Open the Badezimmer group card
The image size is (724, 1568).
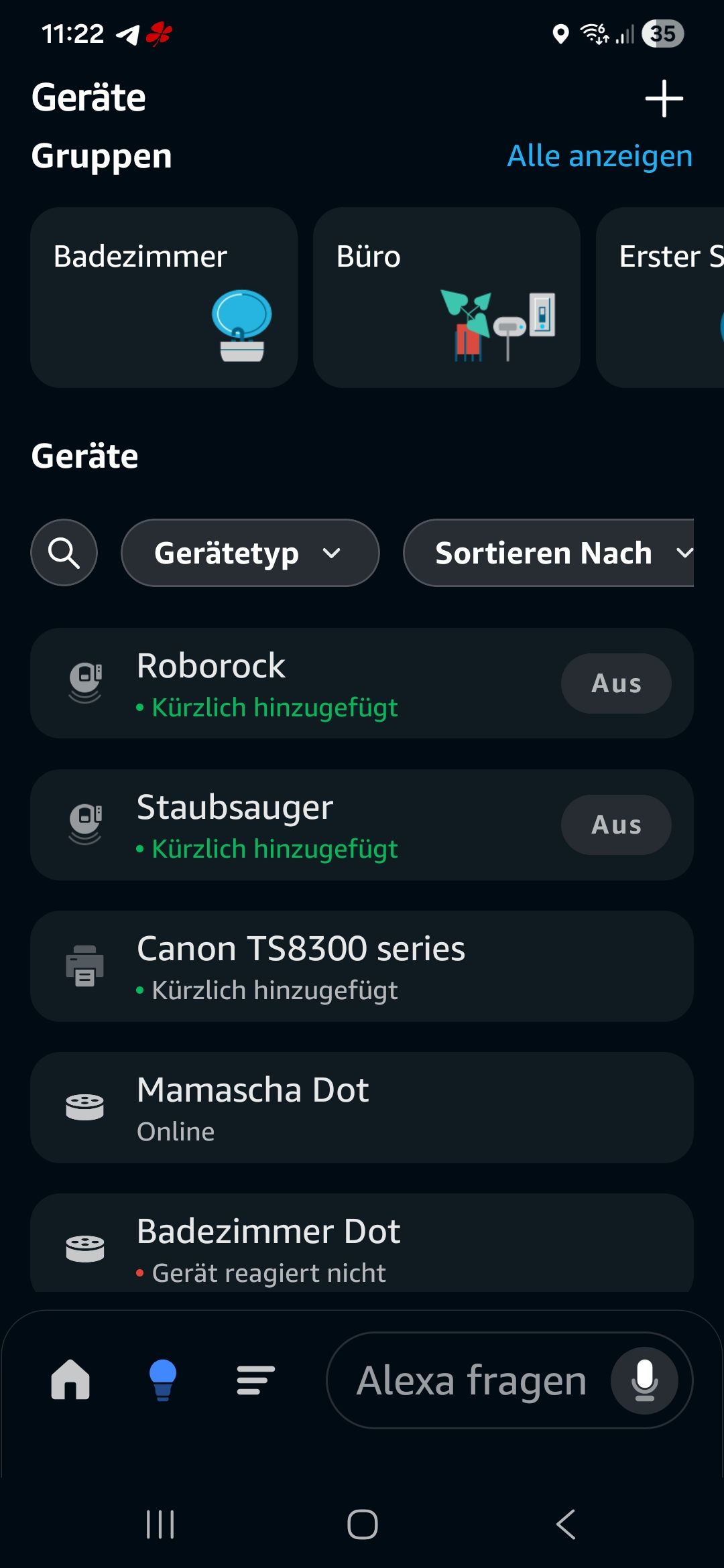[163, 298]
